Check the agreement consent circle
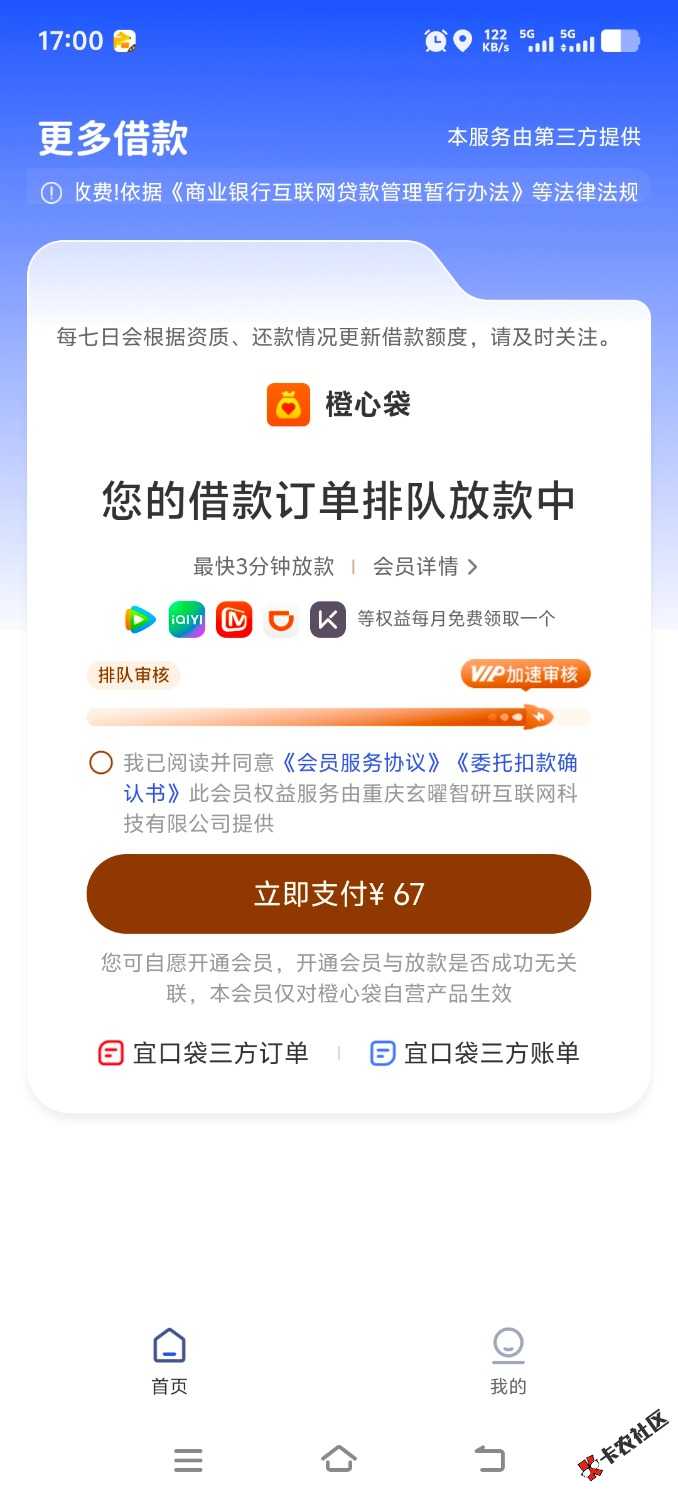This screenshot has width=678, height=1500. [101, 763]
